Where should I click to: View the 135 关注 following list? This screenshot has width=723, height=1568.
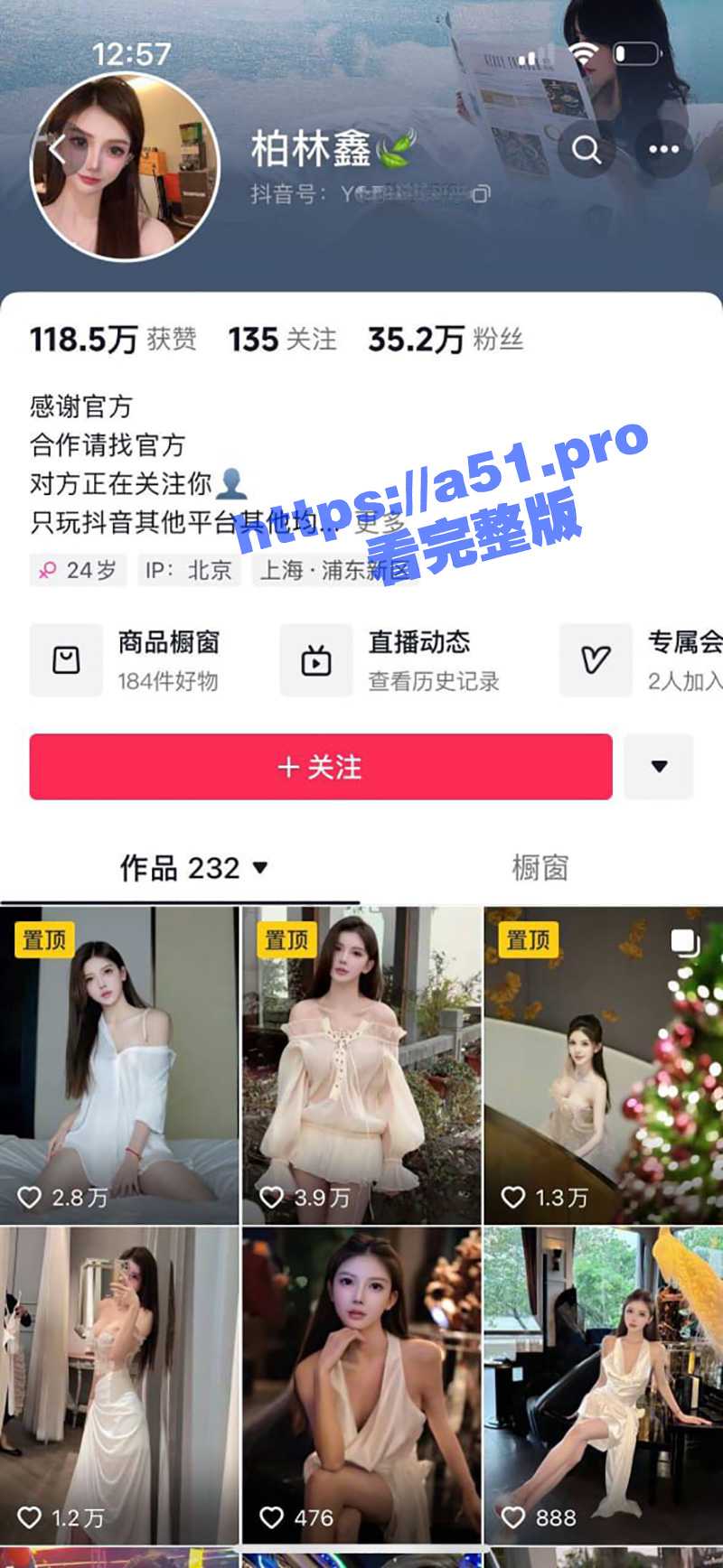pyautogui.click(x=282, y=340)
